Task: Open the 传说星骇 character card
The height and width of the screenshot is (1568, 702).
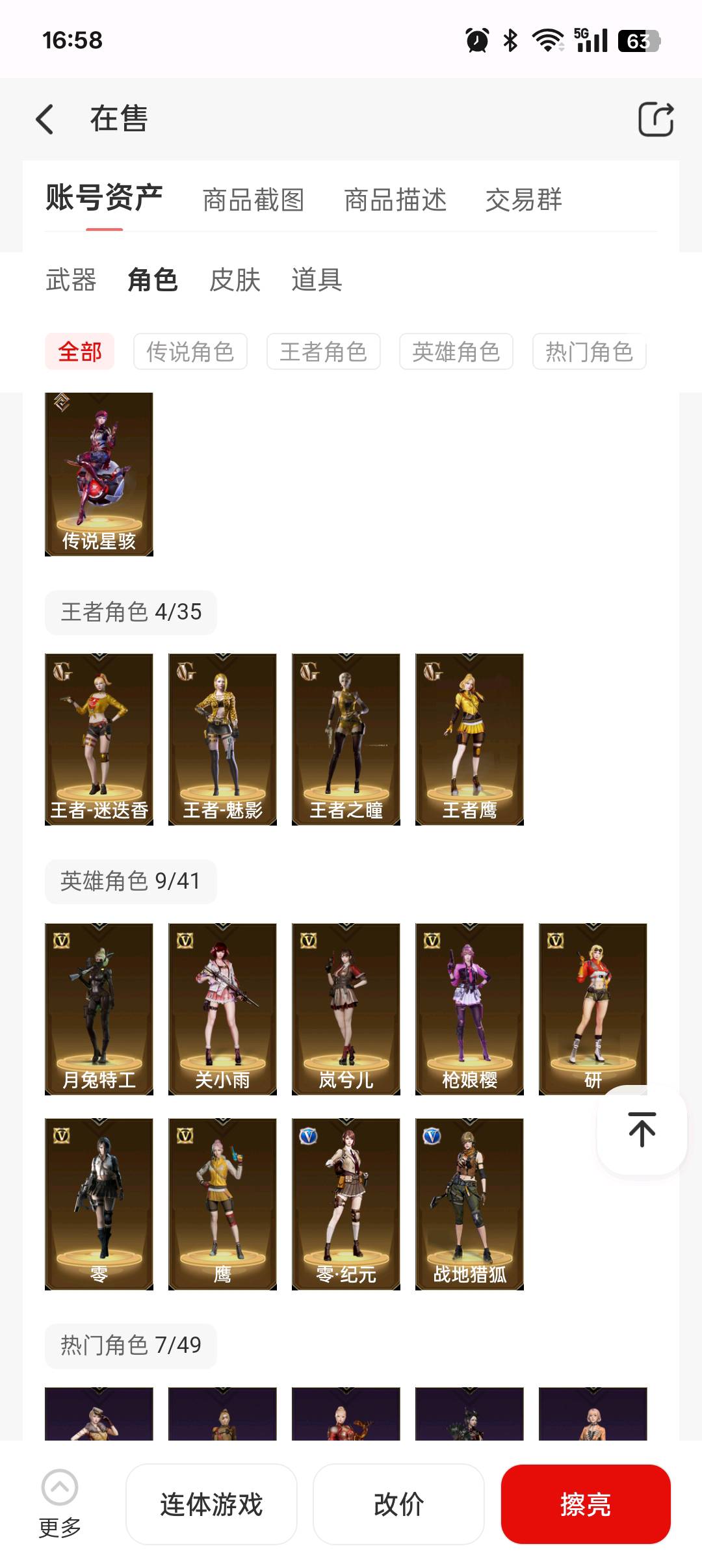Action: point(99,474)
